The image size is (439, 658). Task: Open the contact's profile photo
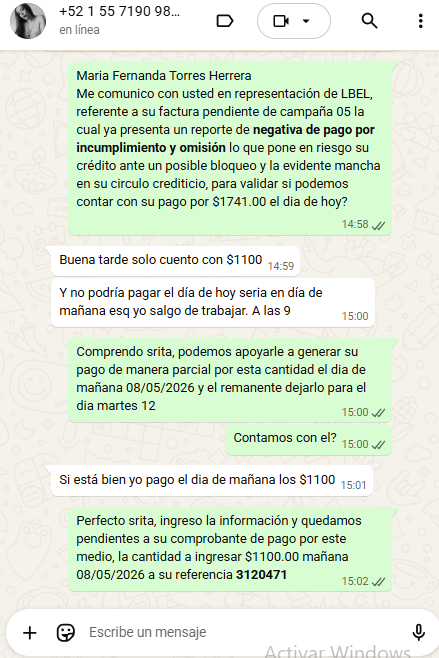pos(28,21)
